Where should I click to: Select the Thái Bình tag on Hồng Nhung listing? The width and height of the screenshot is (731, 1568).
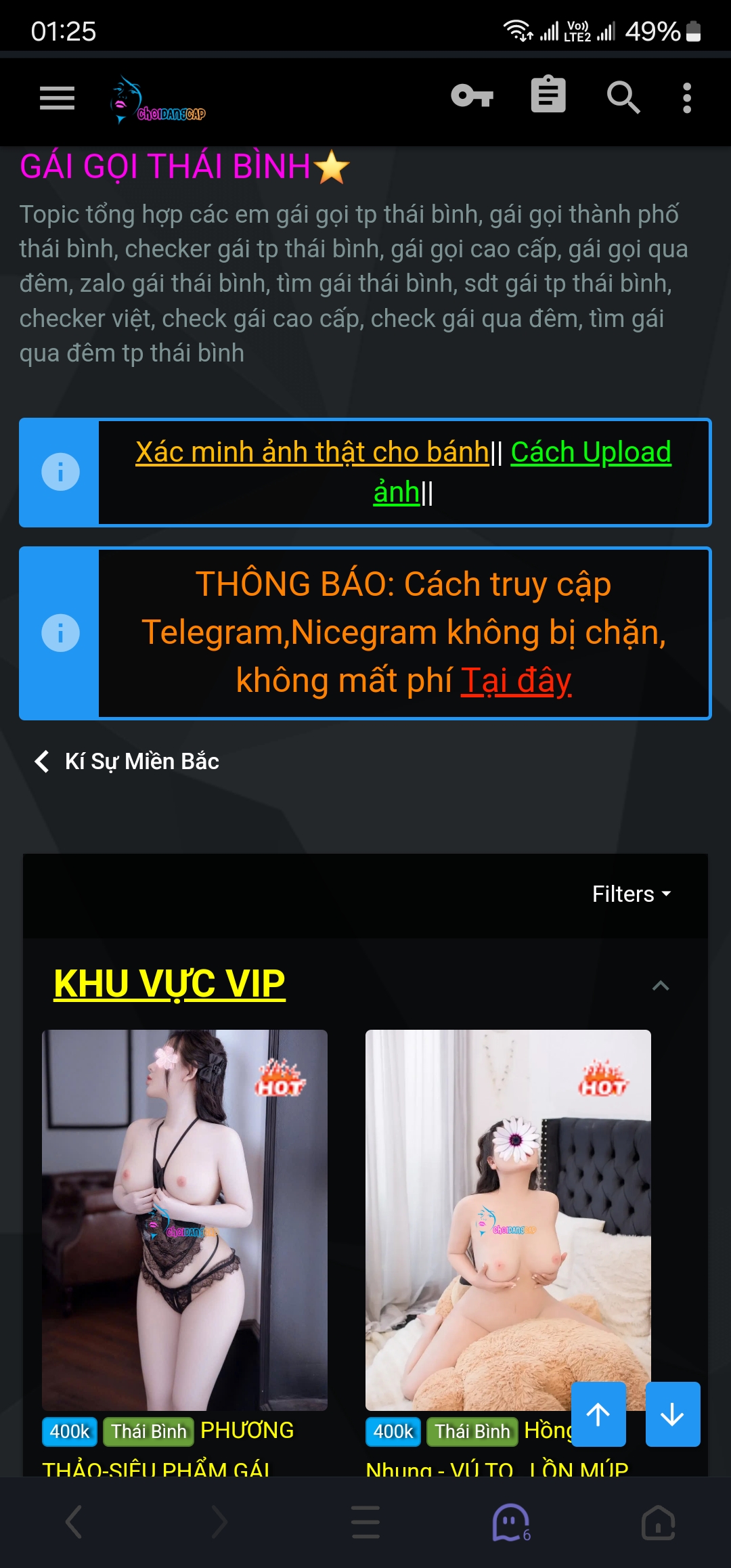472,1431
